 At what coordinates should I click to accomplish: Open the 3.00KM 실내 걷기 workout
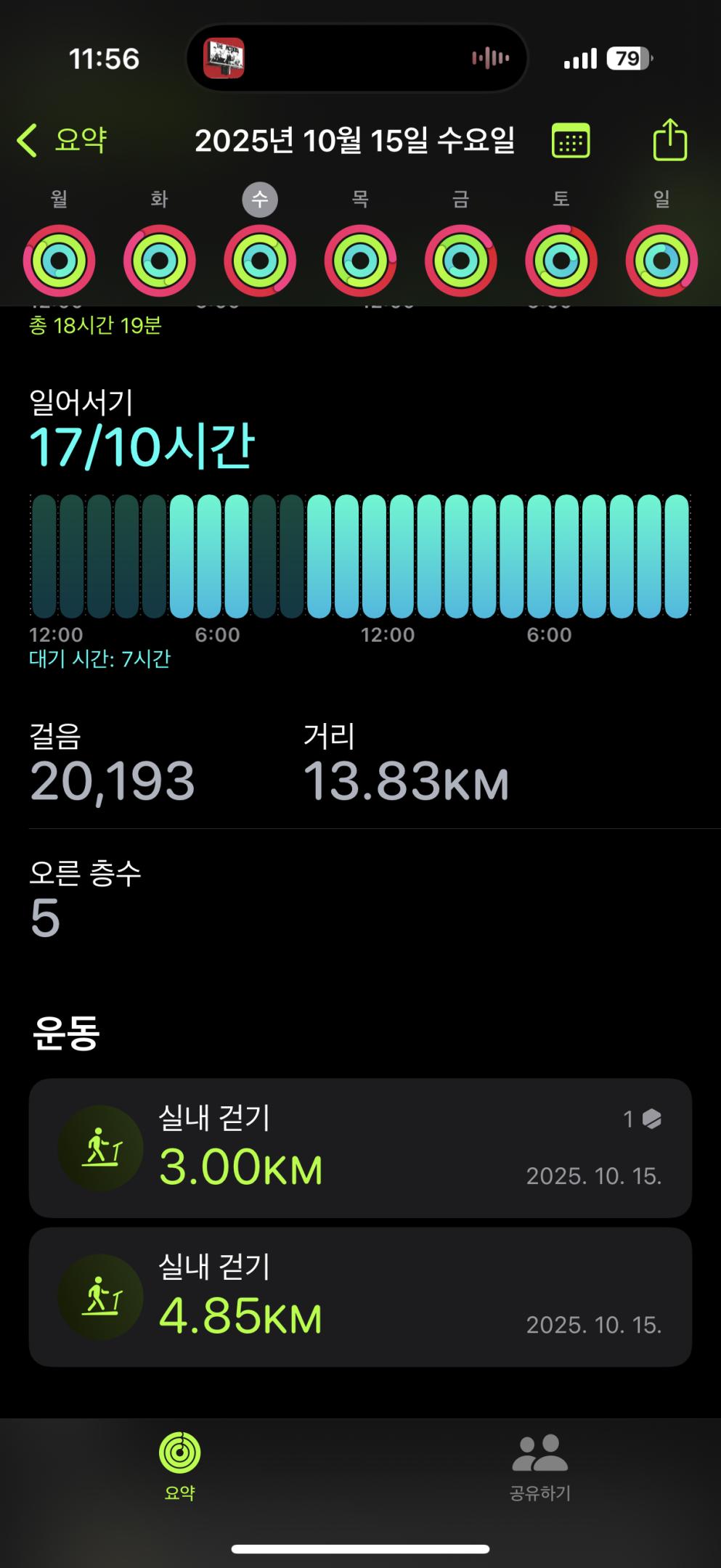tap(360, 1148)
